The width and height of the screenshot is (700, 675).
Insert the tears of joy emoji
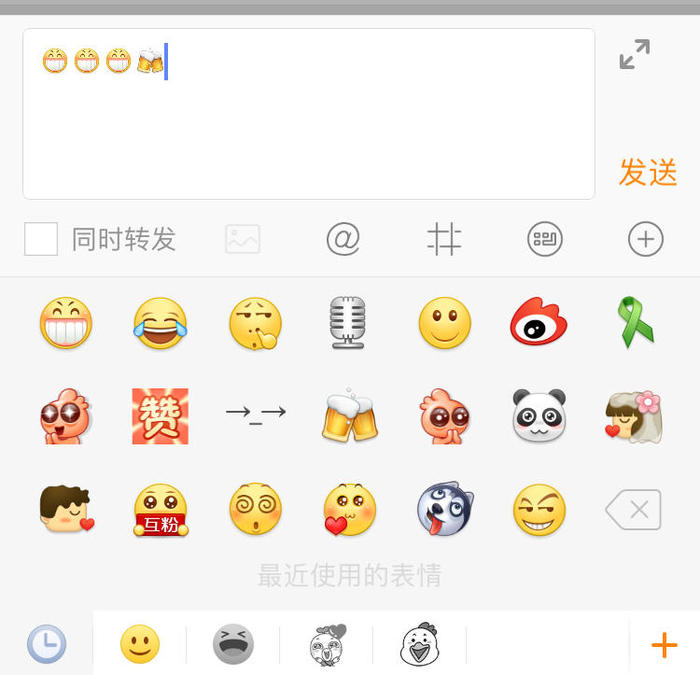coord(160,323)
